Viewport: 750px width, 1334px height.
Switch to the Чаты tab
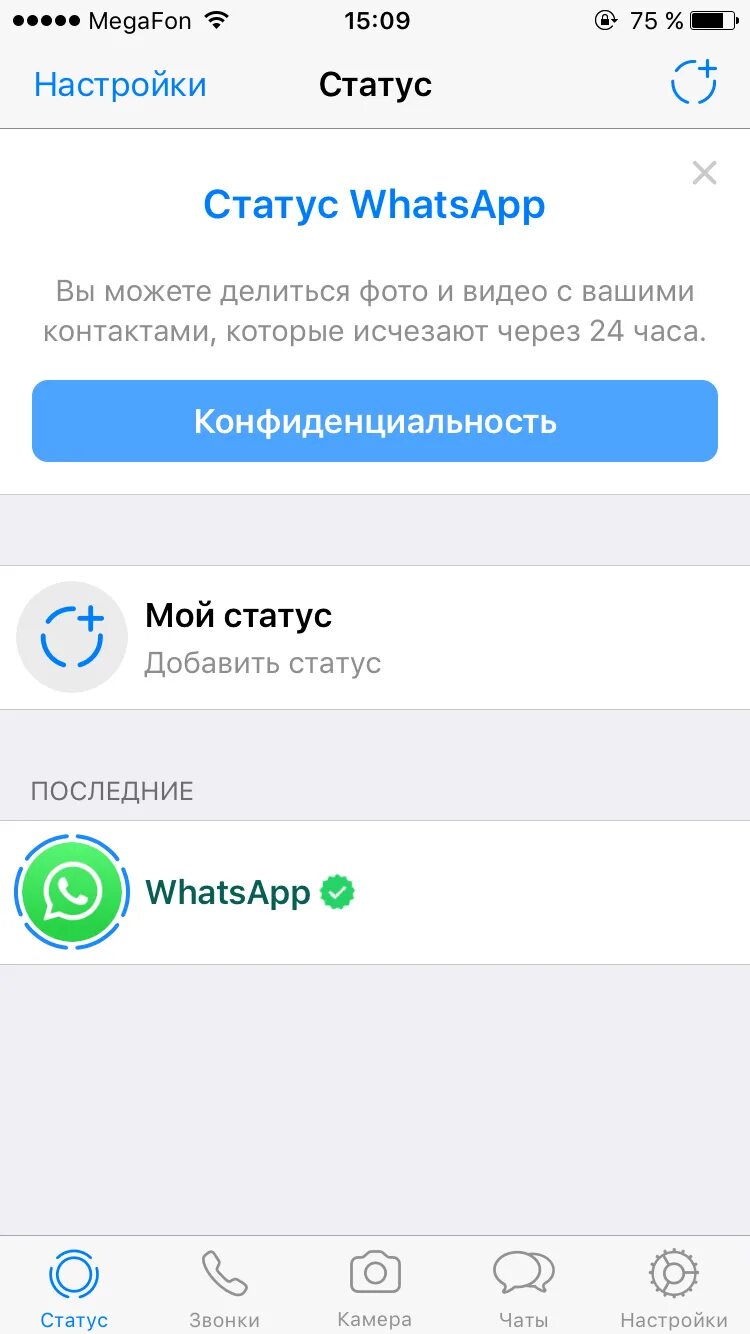[523, 1288]
